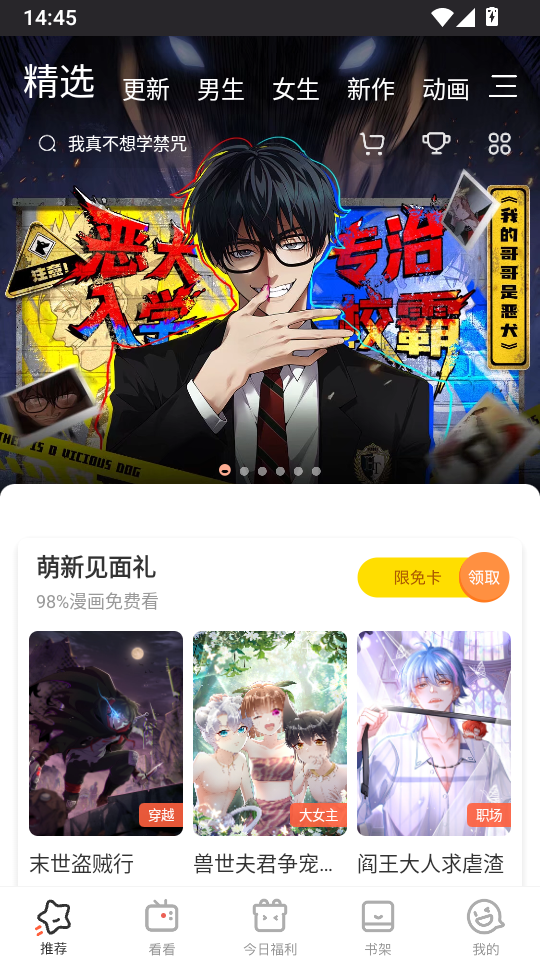Image resolution: width=540 pixels, height=960 pixels.
Task: Open the 书架 bookshelf tab
Action: pyautogui.click(x=378, y=927)
